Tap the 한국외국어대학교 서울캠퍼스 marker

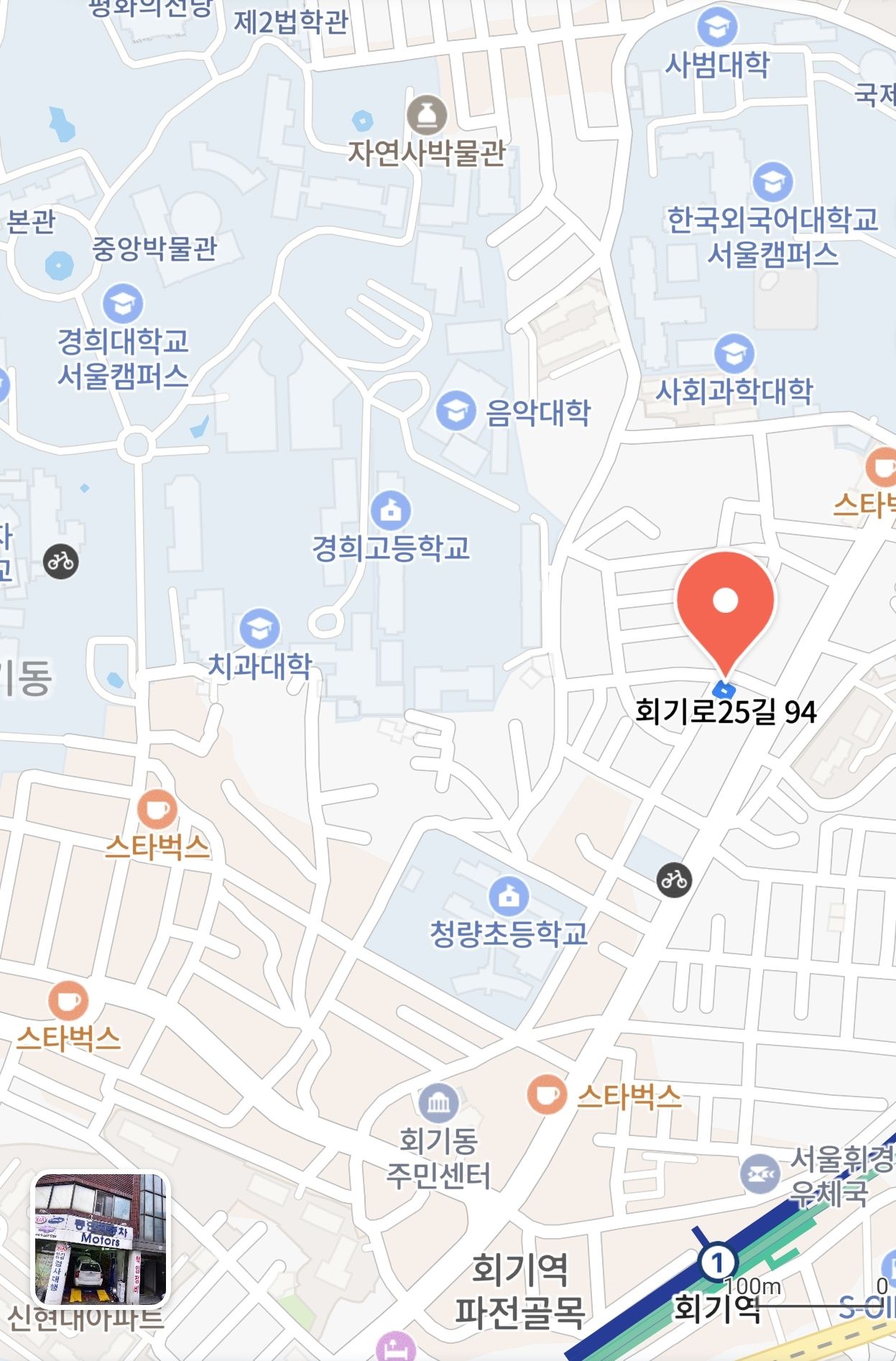pyautogui.click(x=772, y=182)
